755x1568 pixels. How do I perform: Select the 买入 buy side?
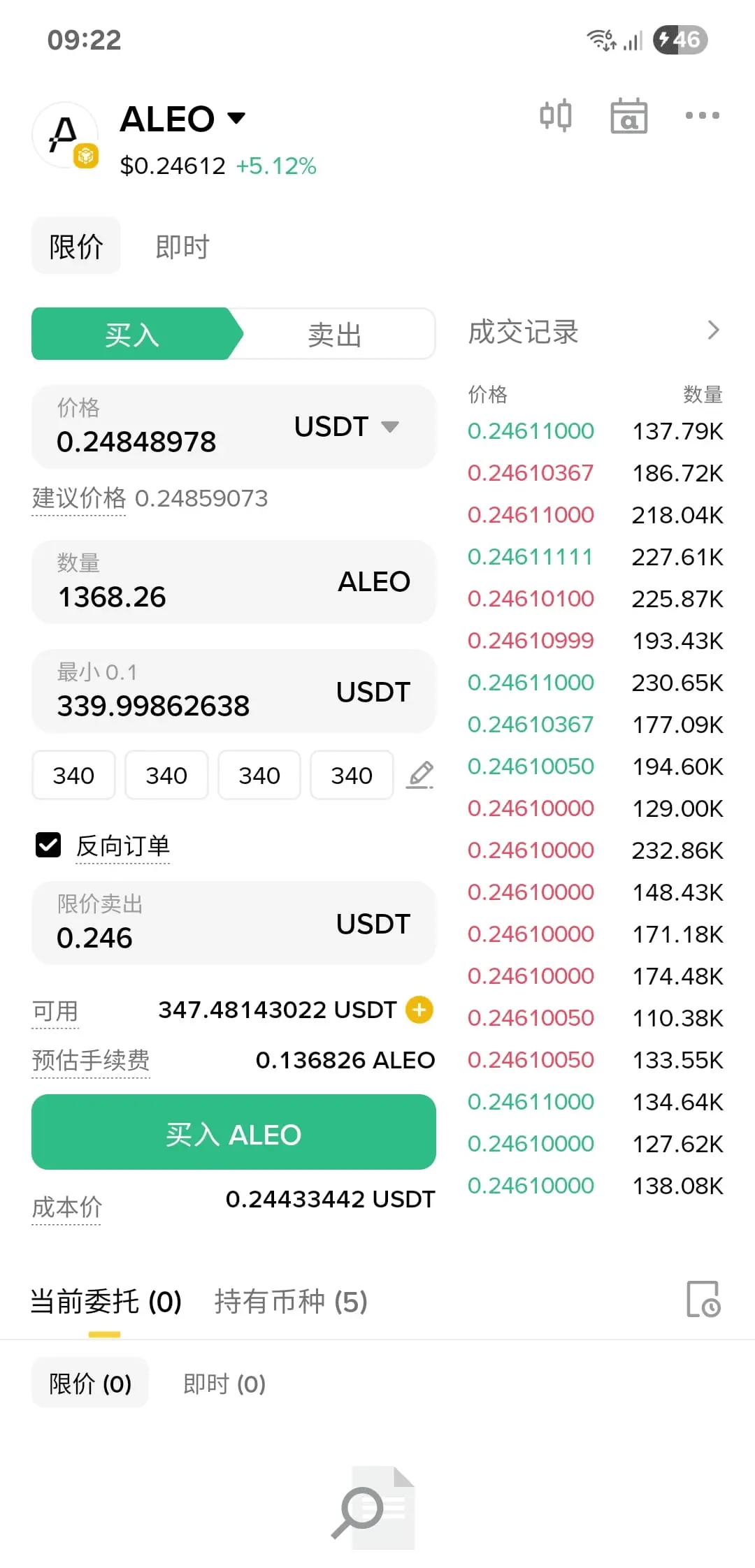click(x=133, y=335)
